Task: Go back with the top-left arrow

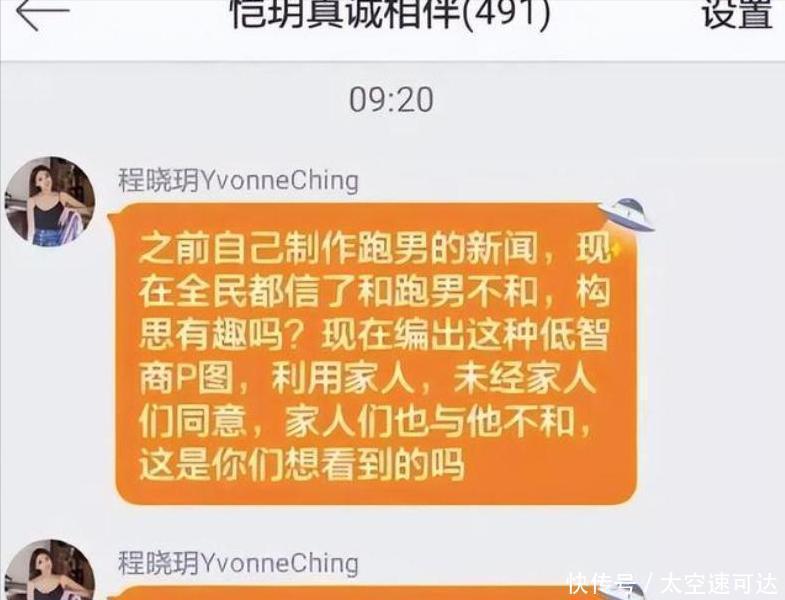Action: pos(42,12)
